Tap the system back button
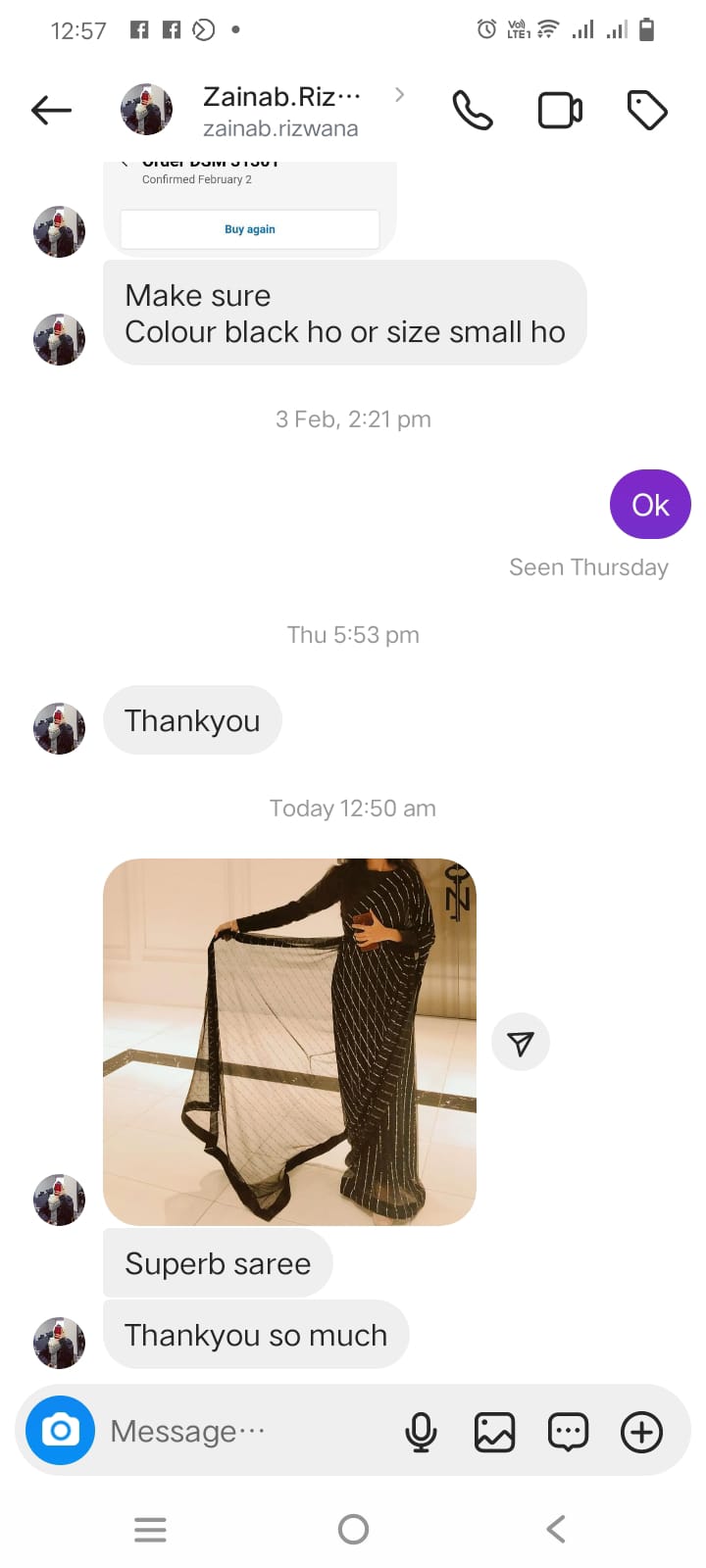The height and width of the screenshot is (1568, 706). pos(555,1529)
